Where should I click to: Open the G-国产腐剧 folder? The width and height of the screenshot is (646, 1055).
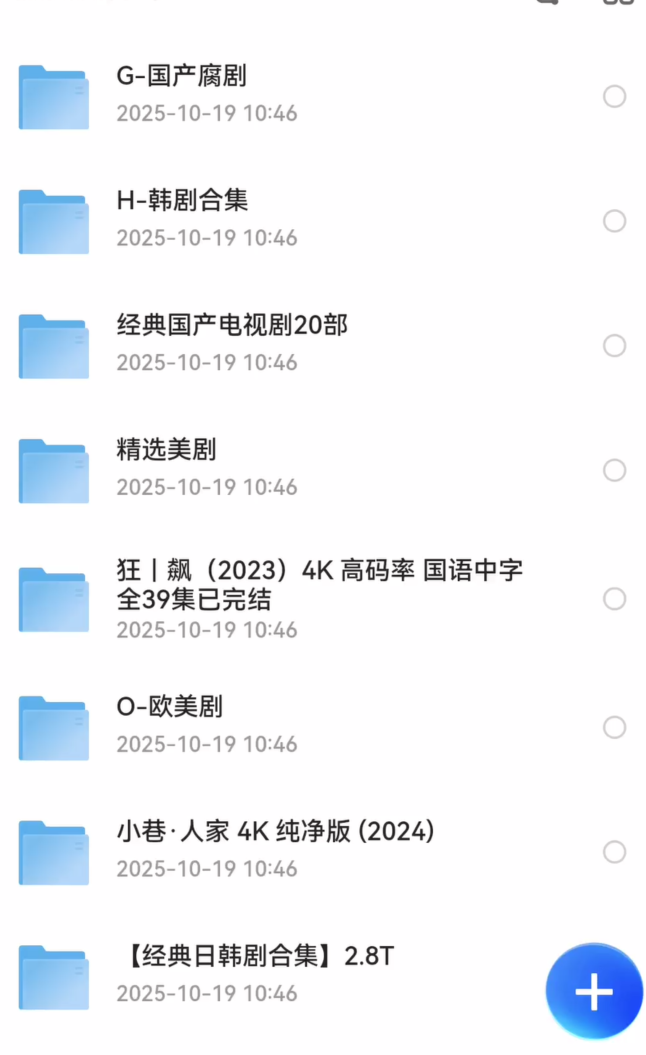click(182, 77)
